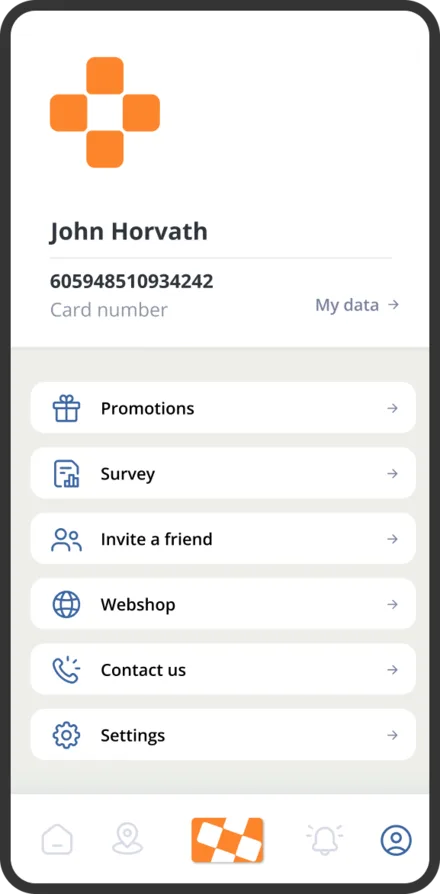Open the My data link

click(357, 305)
